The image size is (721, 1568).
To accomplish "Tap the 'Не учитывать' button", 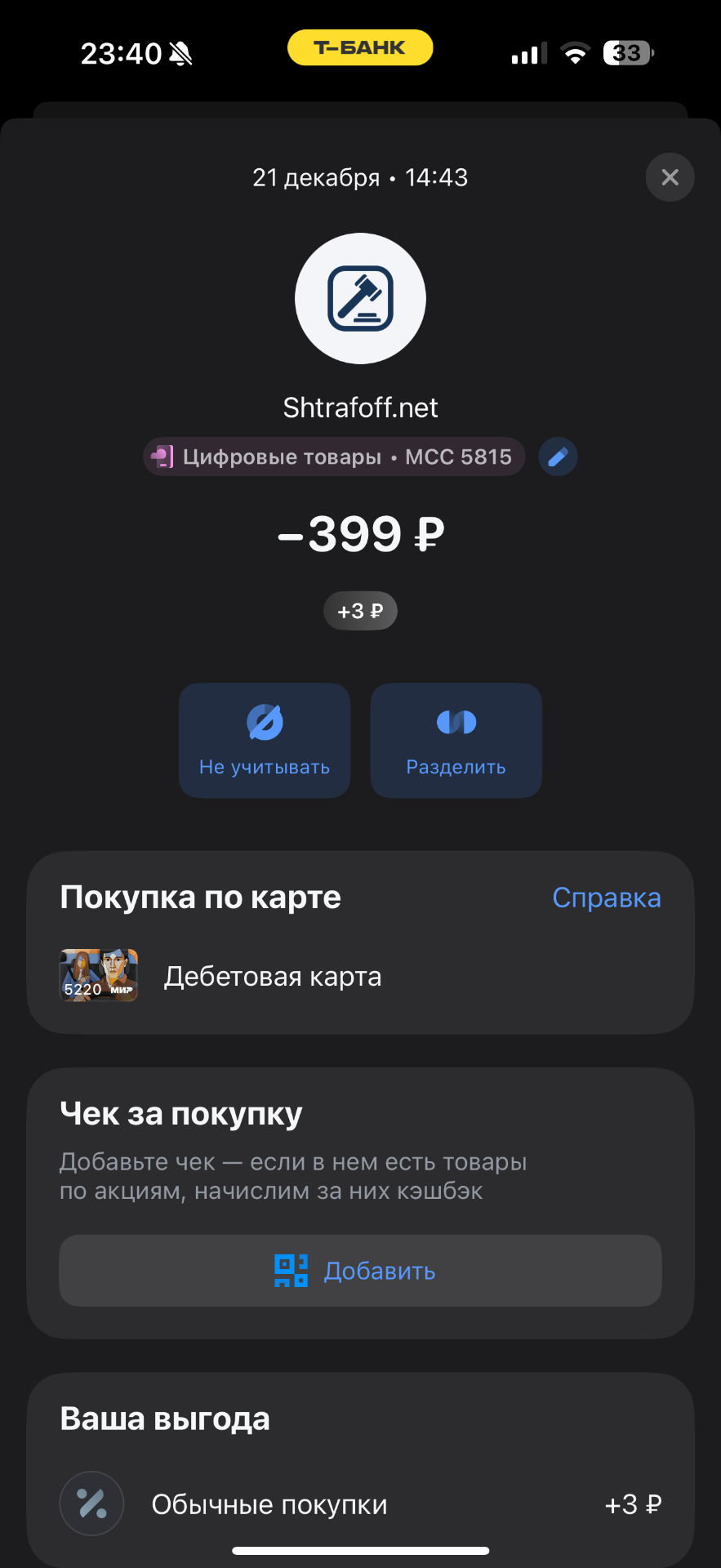I will (265, 740).
